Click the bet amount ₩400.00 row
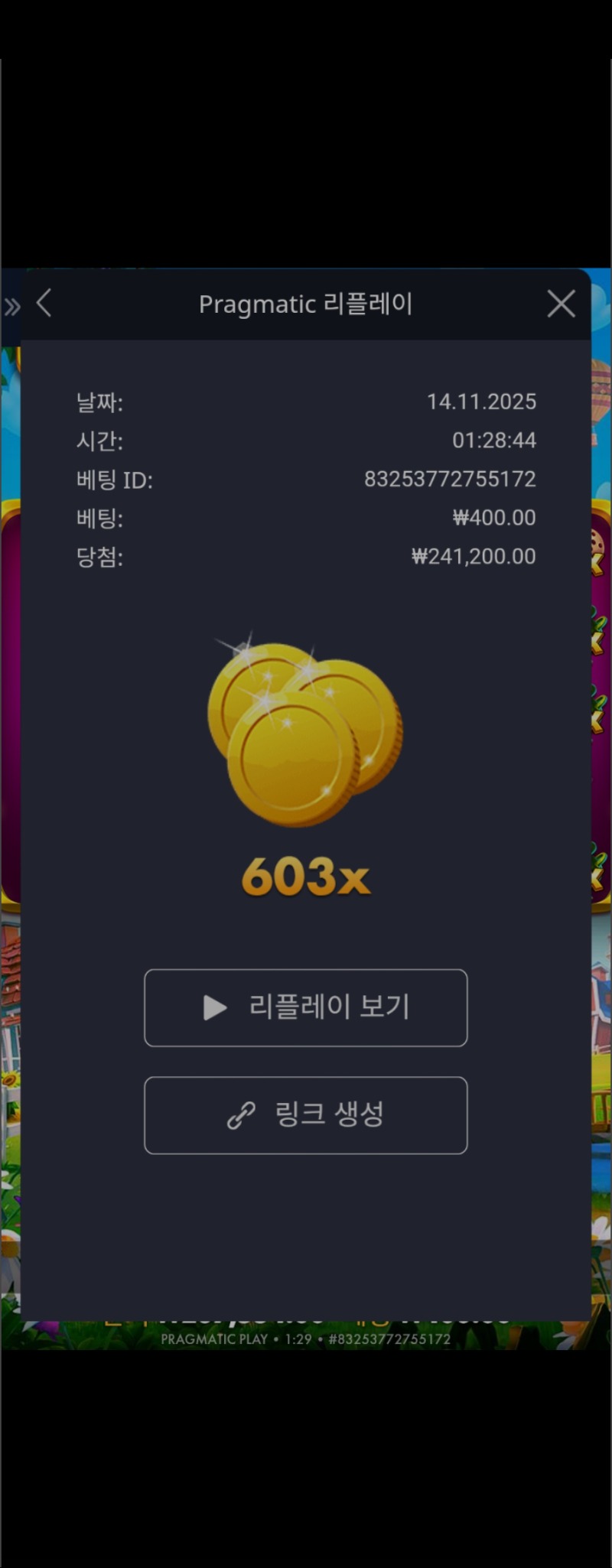Image resolution: width=612 pixels, height=1568 pixels. pos(495,518)
